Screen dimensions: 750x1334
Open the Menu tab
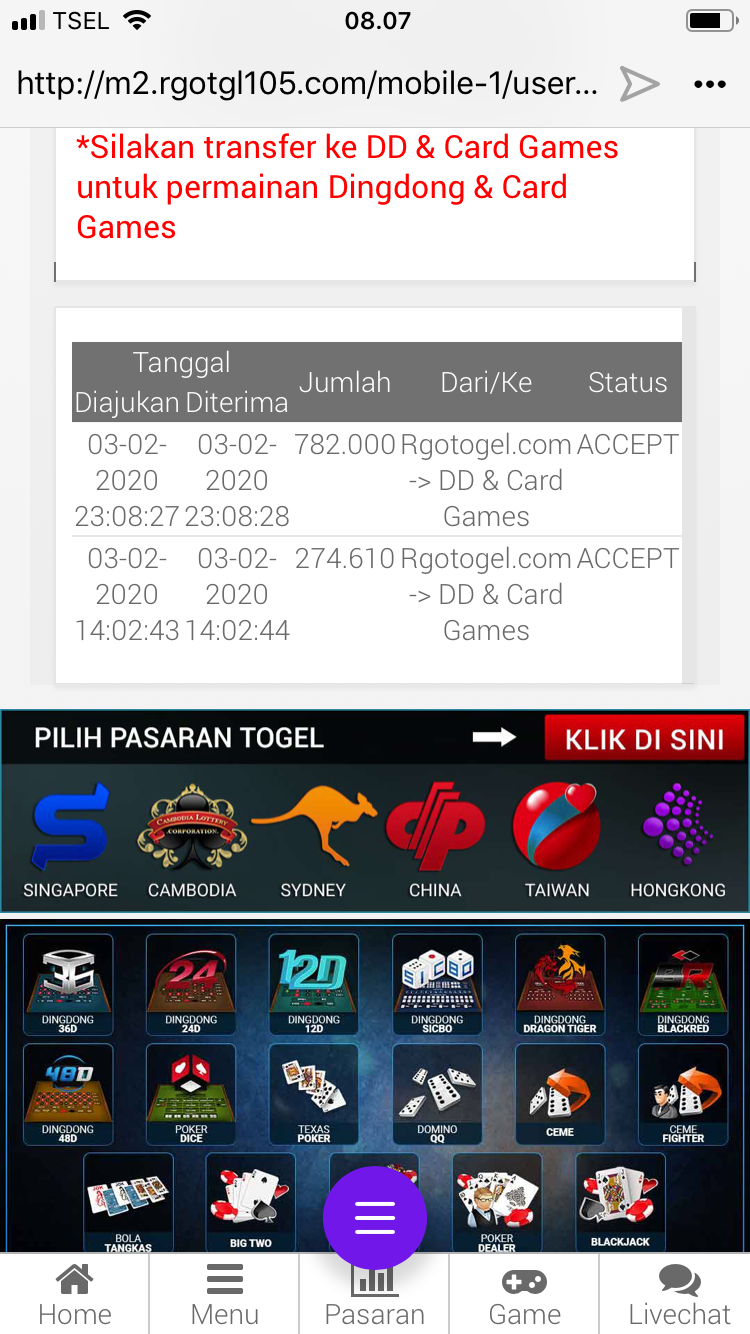(x=225, y=1294)
